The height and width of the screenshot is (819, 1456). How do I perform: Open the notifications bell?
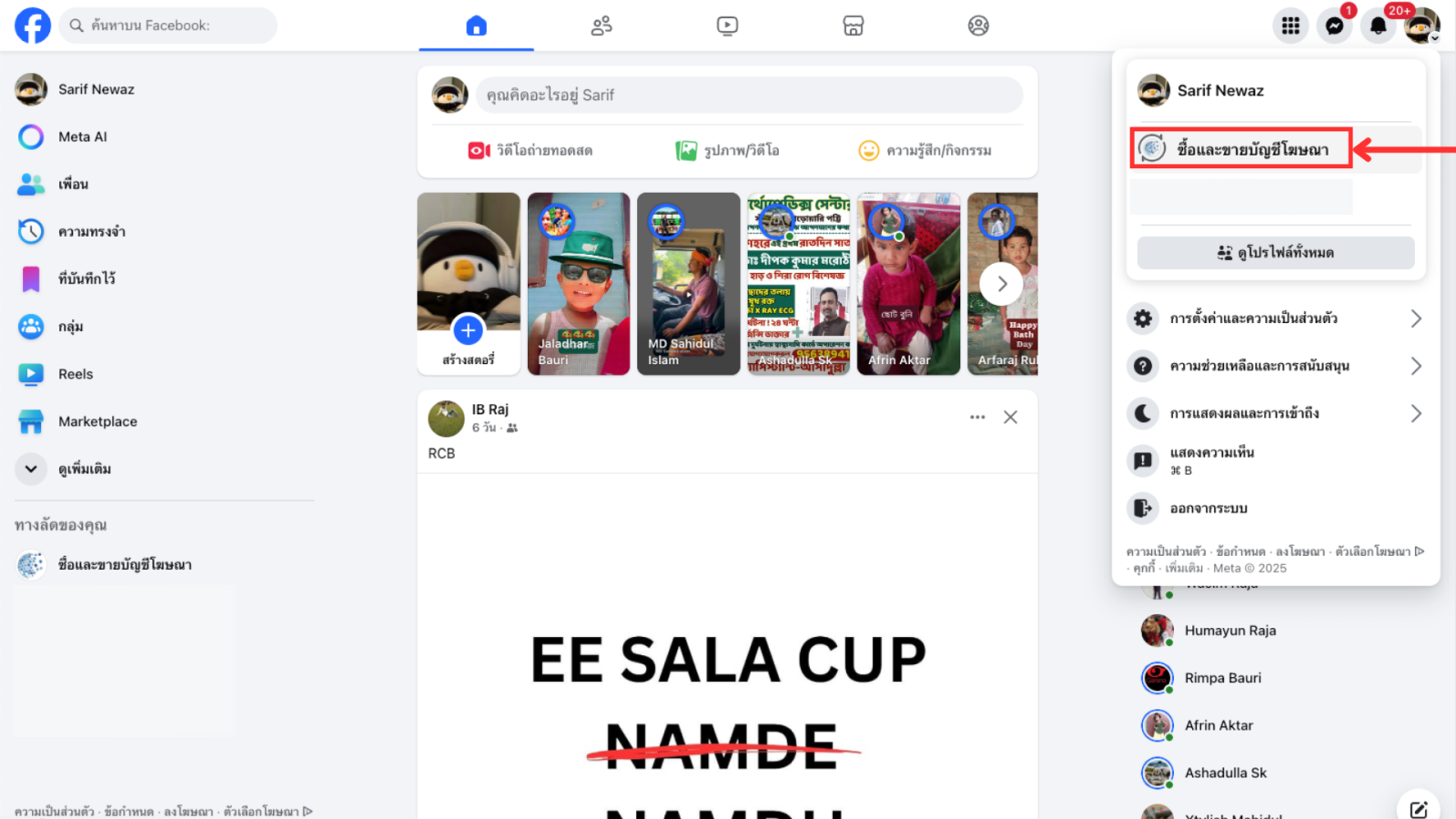tap(1378, 25)
